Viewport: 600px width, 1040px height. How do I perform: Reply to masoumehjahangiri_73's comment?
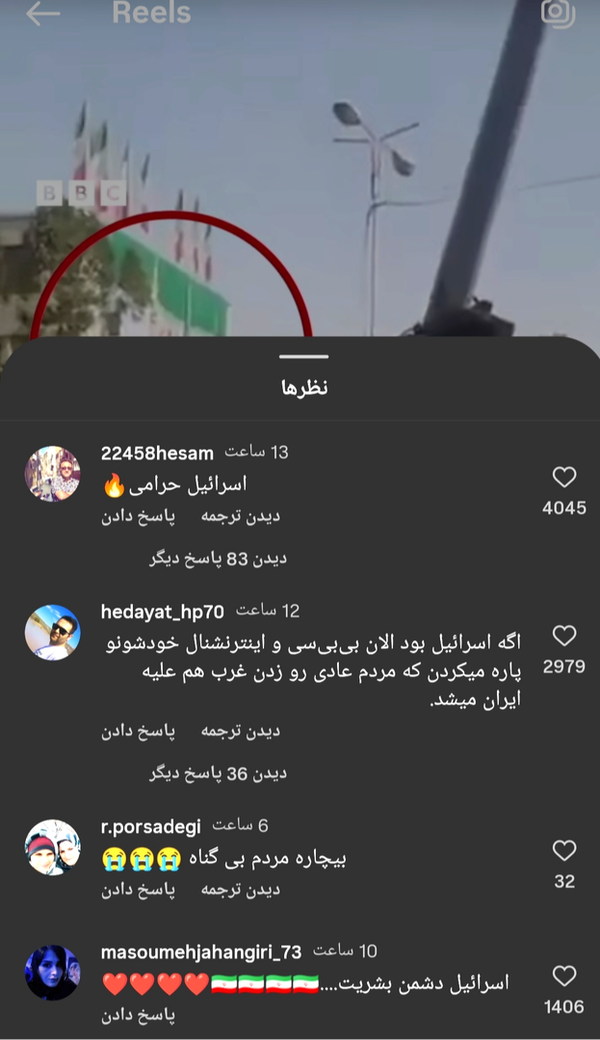pos(138,1016)
